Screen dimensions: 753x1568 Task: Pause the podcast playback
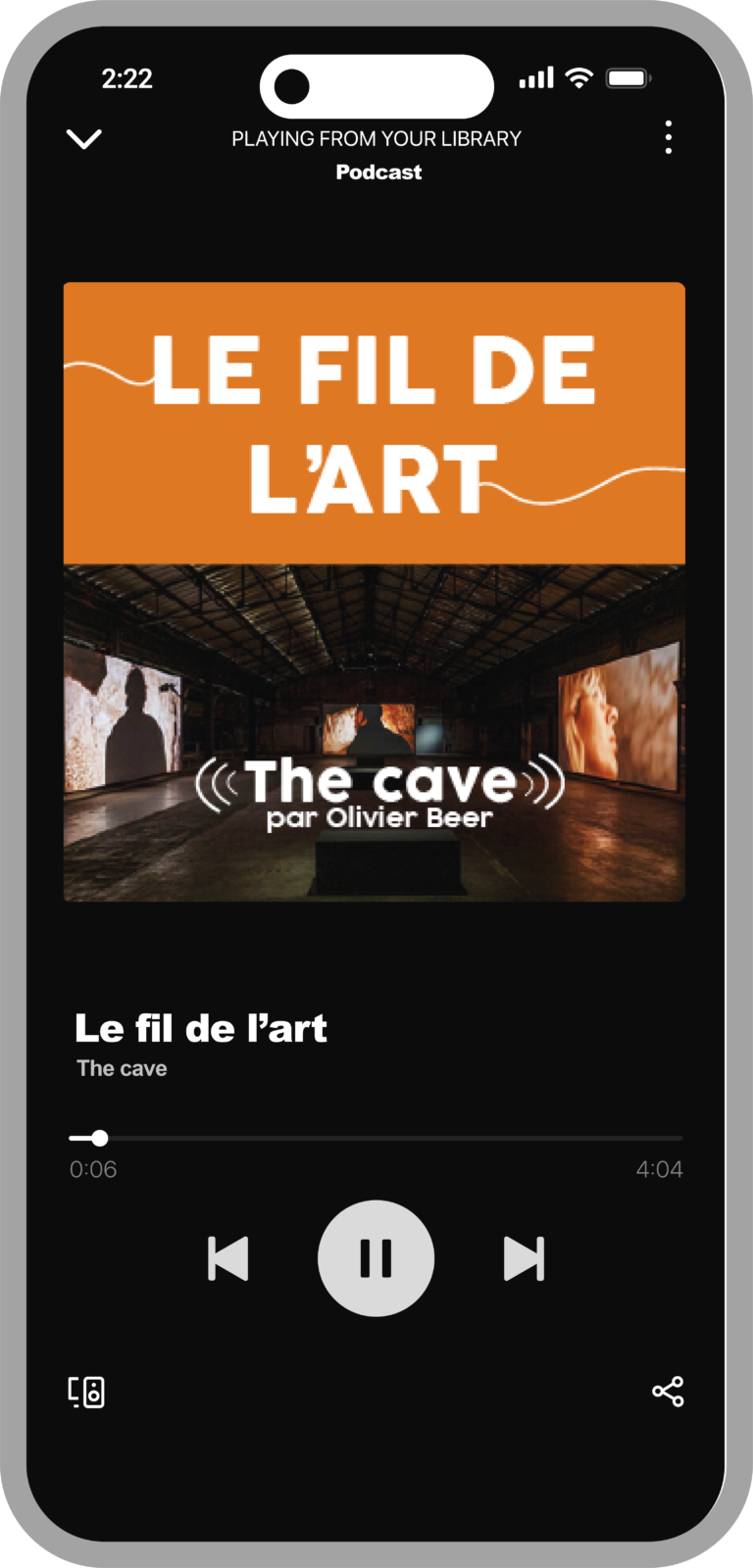(376, 1258)
